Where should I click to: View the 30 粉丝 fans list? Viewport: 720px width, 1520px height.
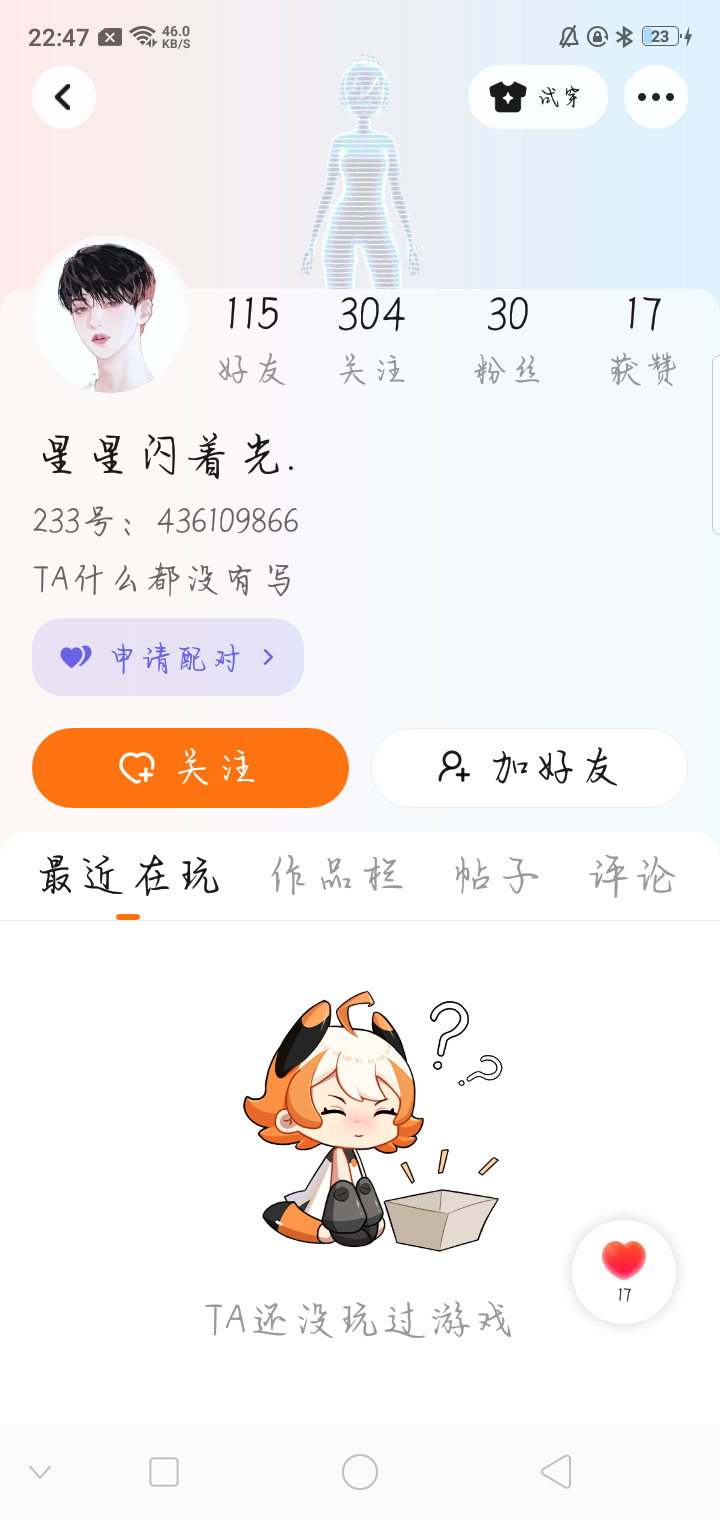click(x=508, y=340)
